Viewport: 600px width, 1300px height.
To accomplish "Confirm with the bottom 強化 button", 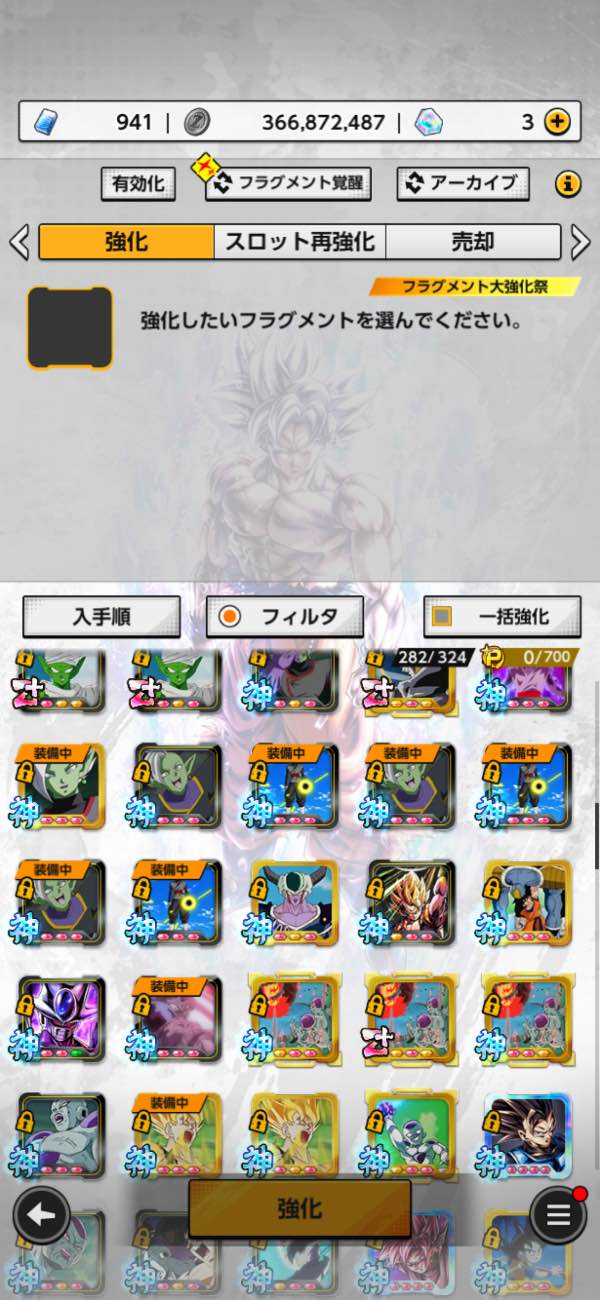I will click(x=300, y=1208).
